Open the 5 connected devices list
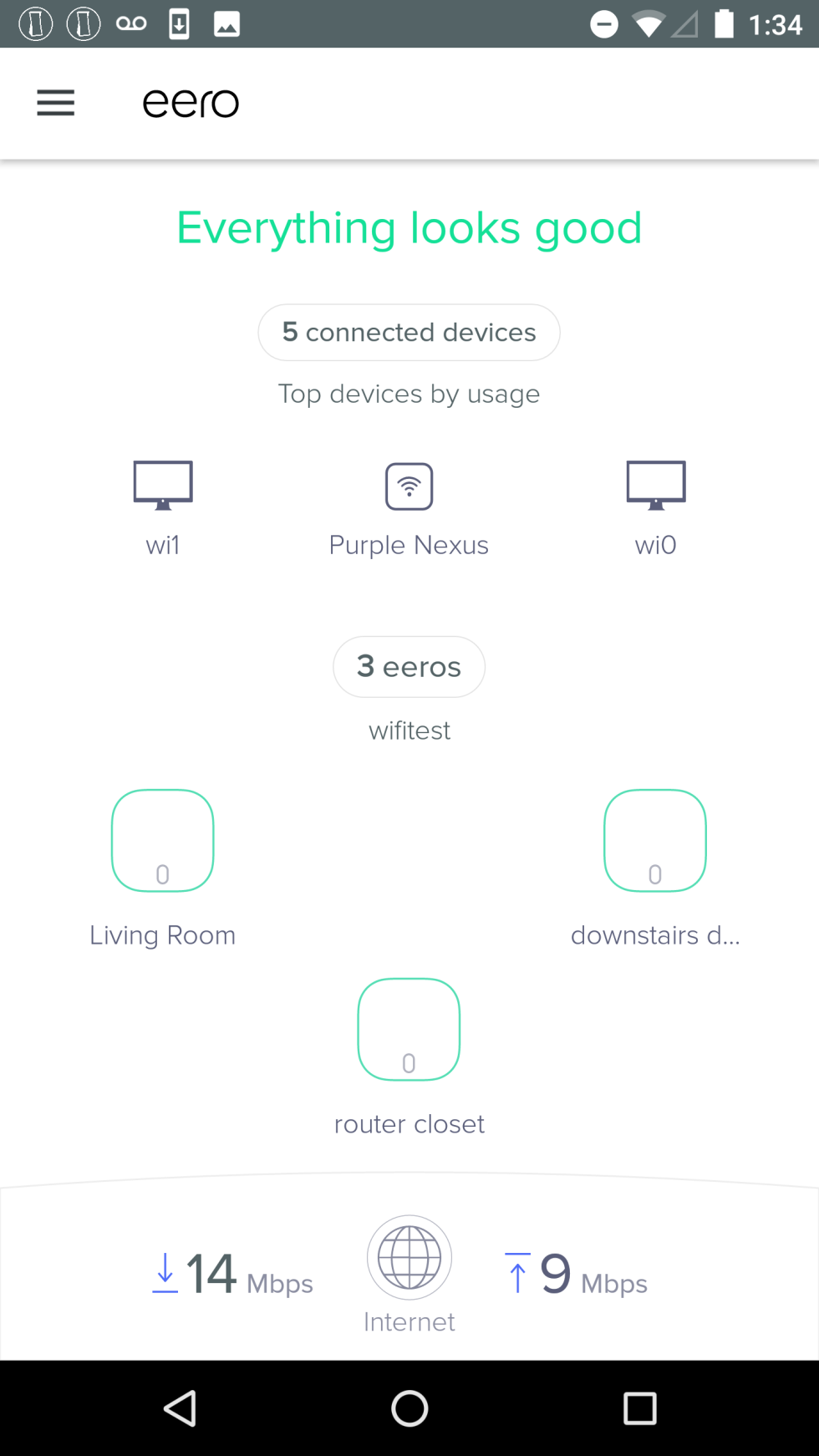Image resolution: width=819 pixels, height=1456 pixels. tap(409, 332)
